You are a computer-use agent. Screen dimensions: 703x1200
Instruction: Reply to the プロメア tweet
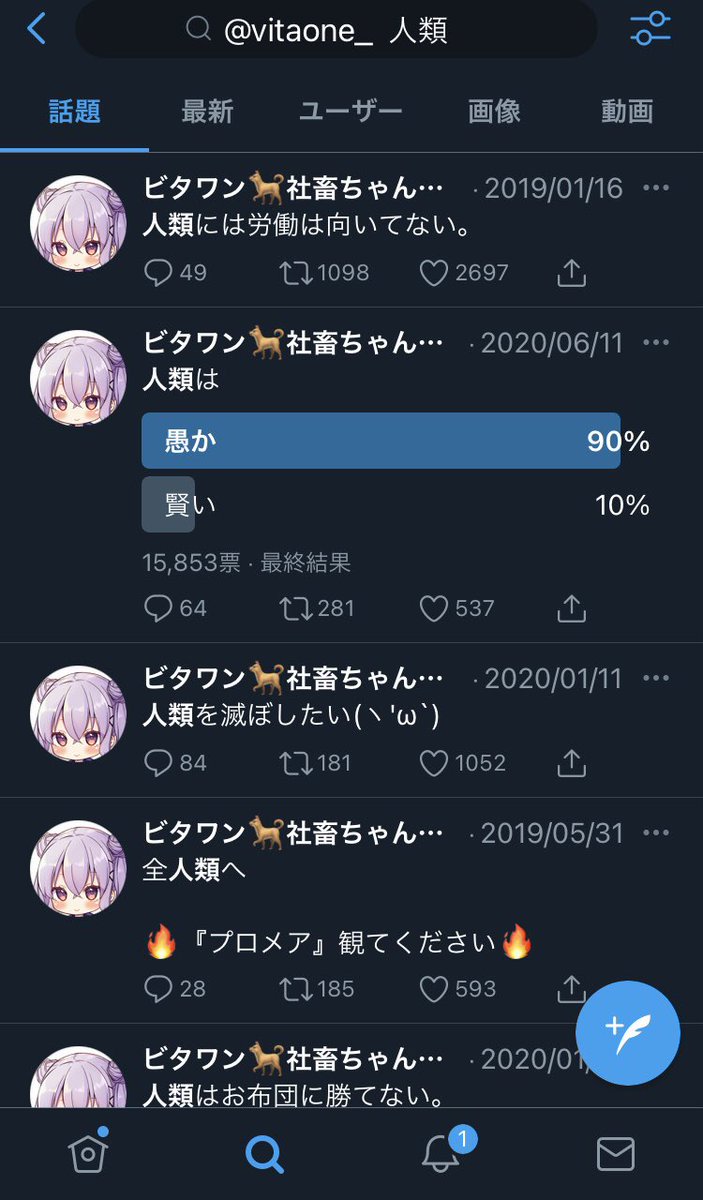tap(159, 989)
